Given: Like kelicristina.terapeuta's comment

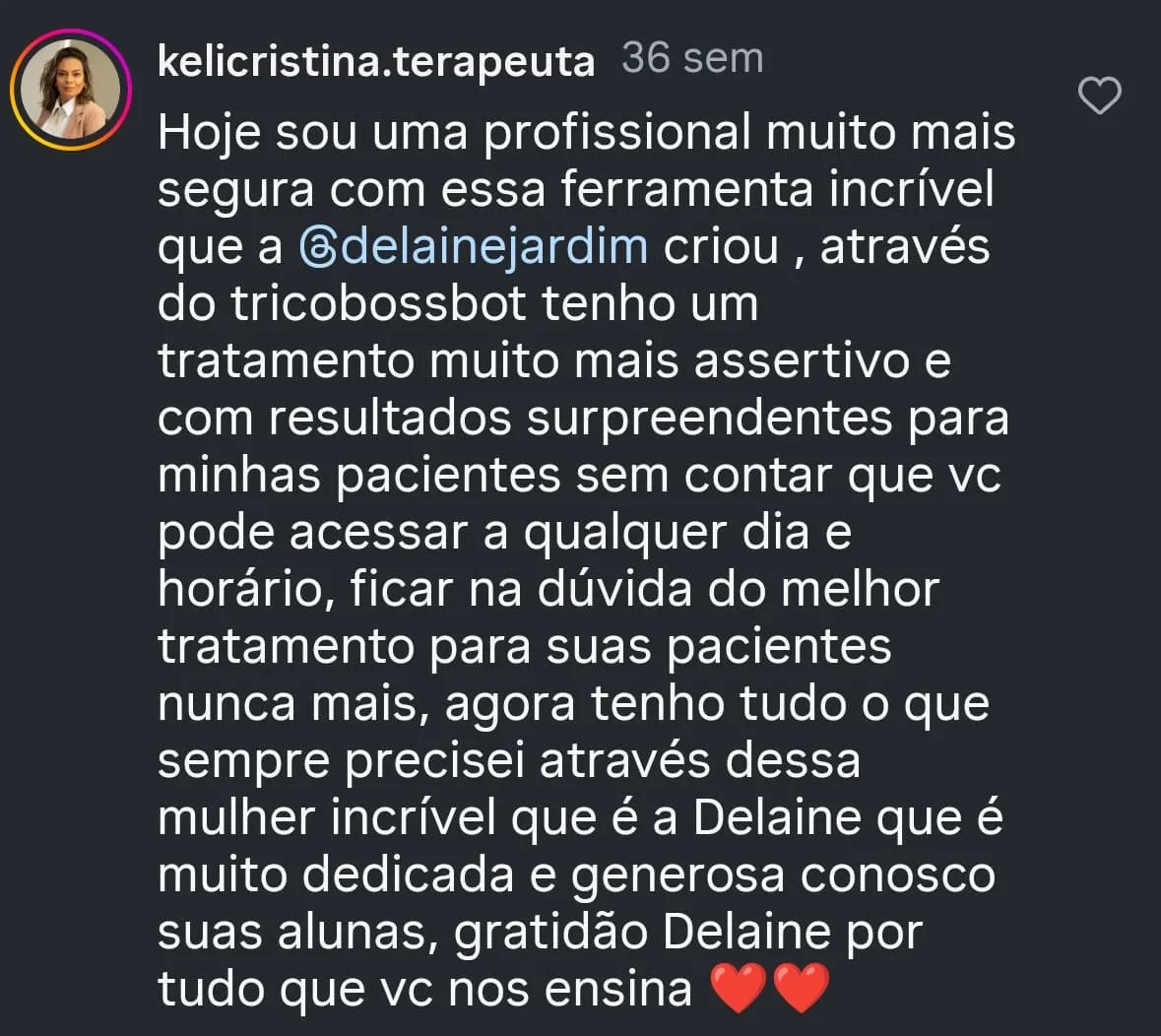Looking at the screenshot, I should (1100, 96).
